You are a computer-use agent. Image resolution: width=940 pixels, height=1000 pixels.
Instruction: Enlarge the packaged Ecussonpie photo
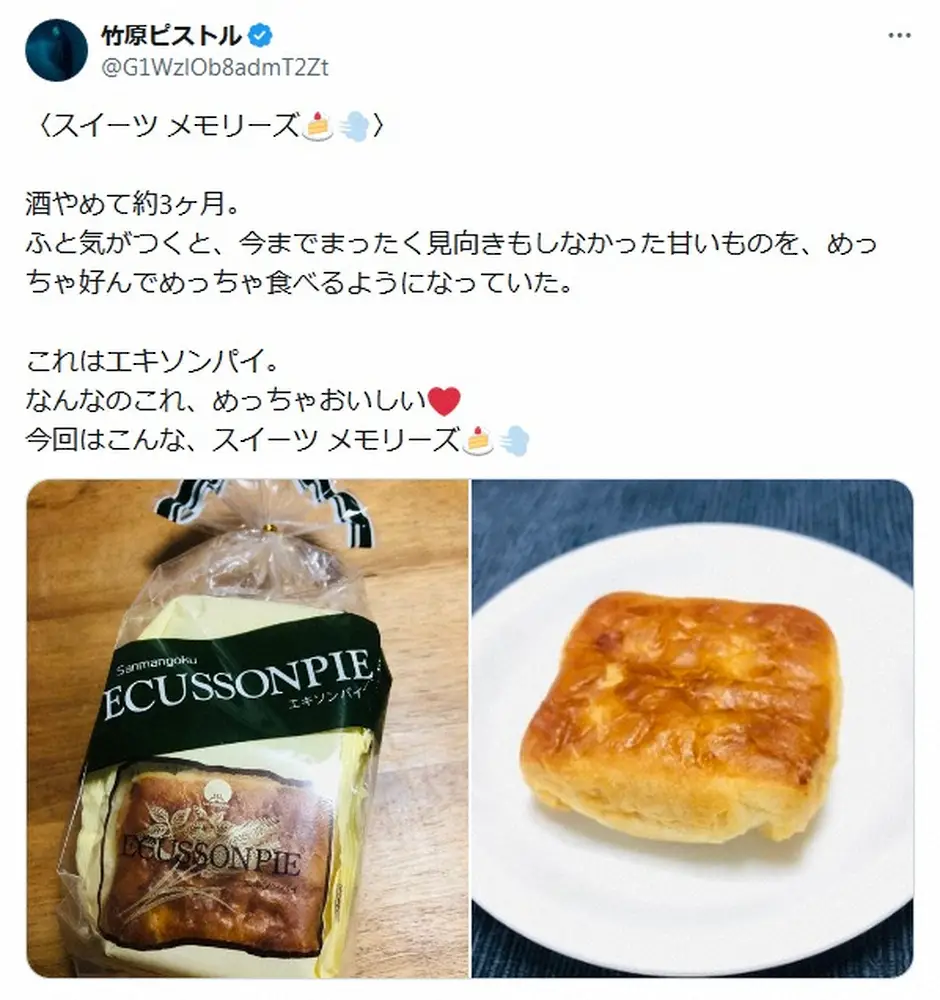point(247,728)
